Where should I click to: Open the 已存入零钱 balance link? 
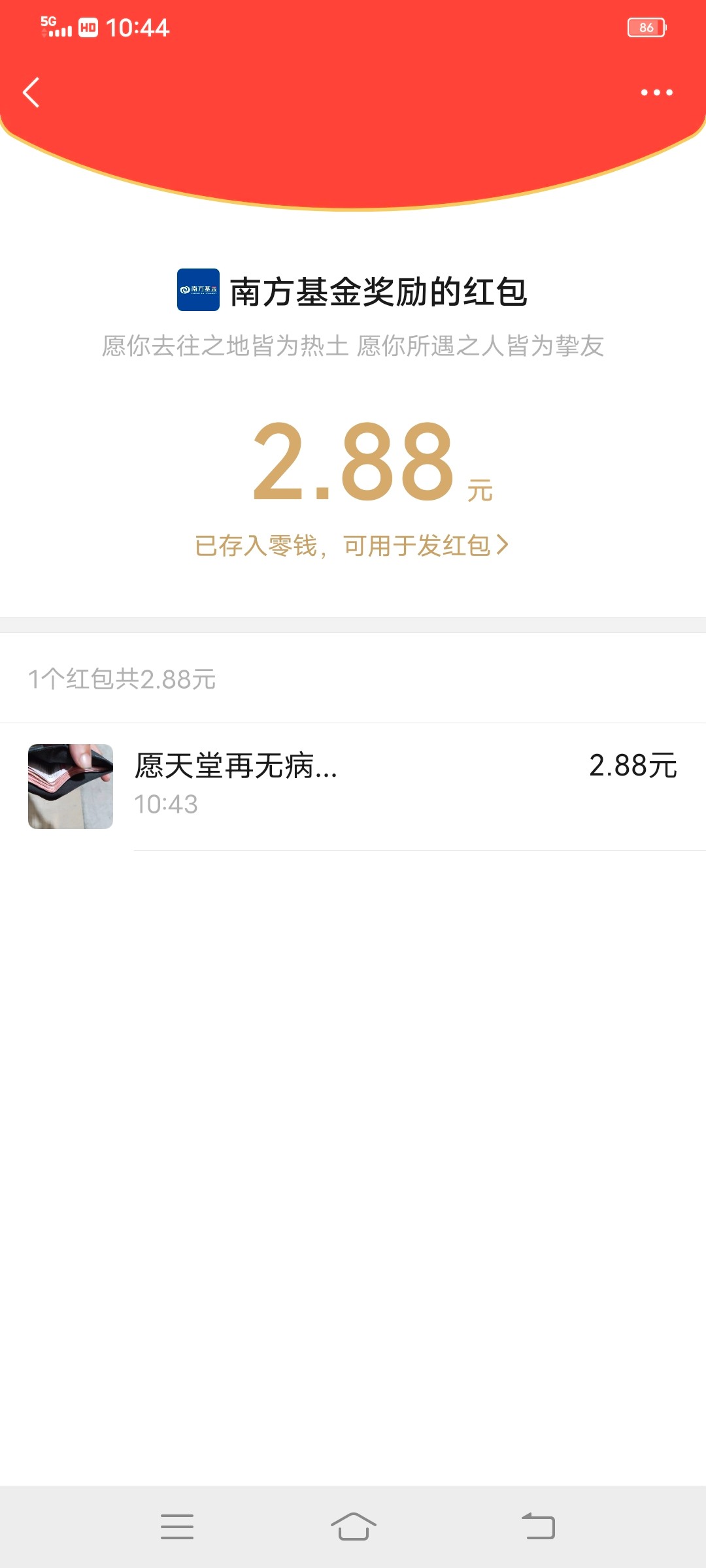tap(352, 546)
